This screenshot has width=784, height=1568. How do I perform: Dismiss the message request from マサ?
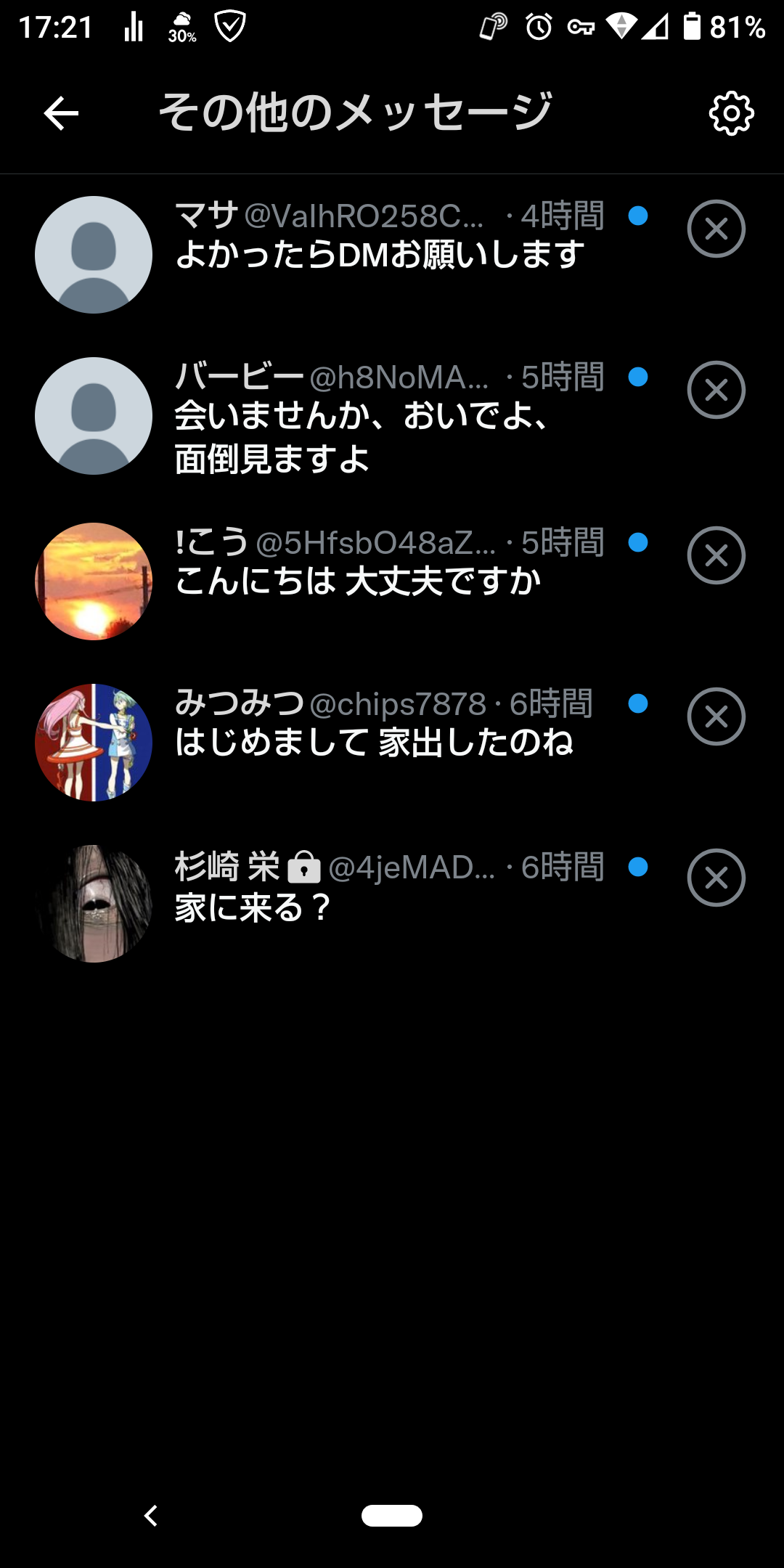(716, 229)
